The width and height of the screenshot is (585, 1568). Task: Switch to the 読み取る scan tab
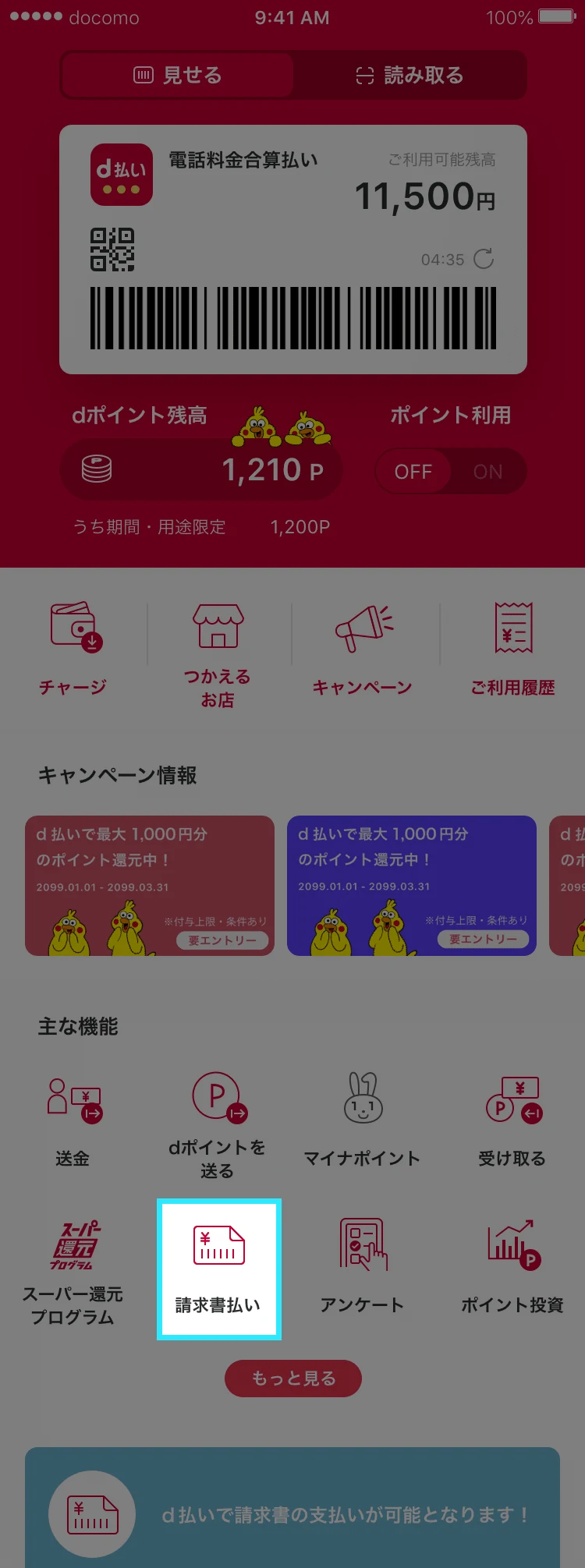tap(409, 75)
